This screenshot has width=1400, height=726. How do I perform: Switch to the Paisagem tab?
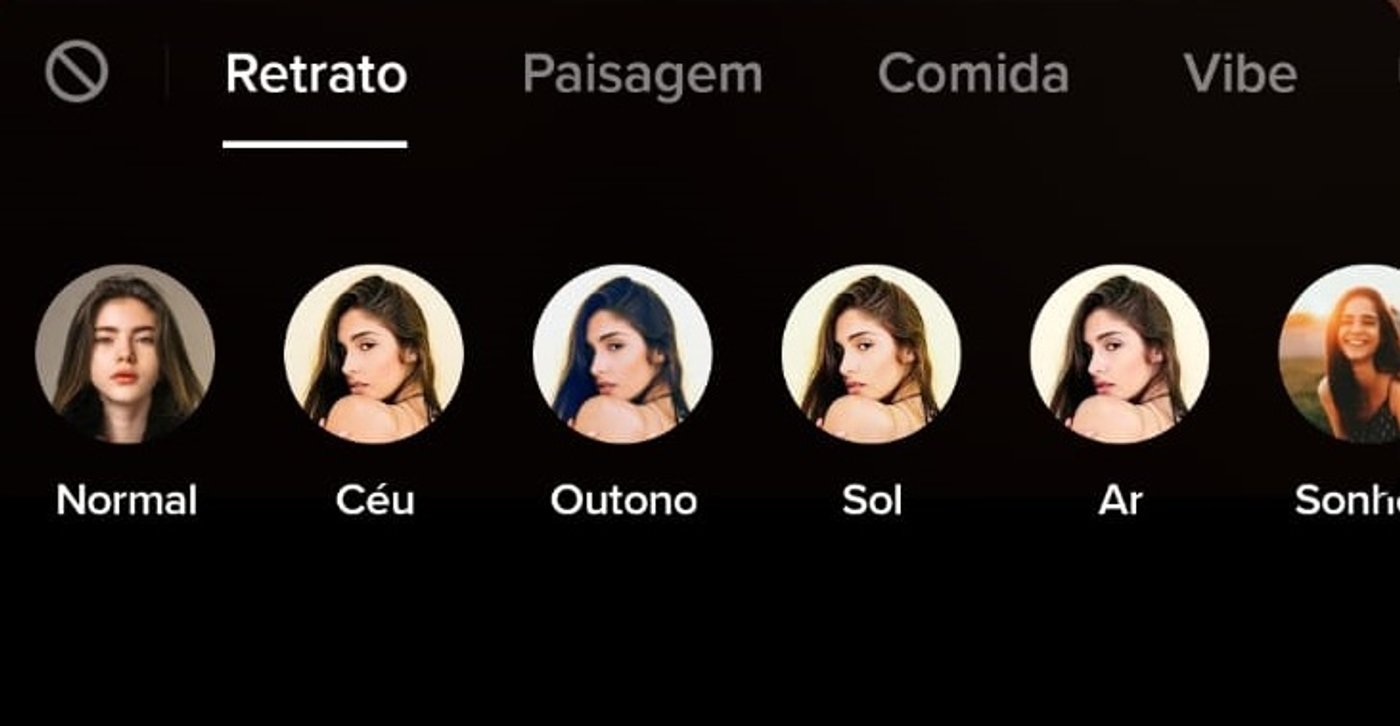coord(642,74)
